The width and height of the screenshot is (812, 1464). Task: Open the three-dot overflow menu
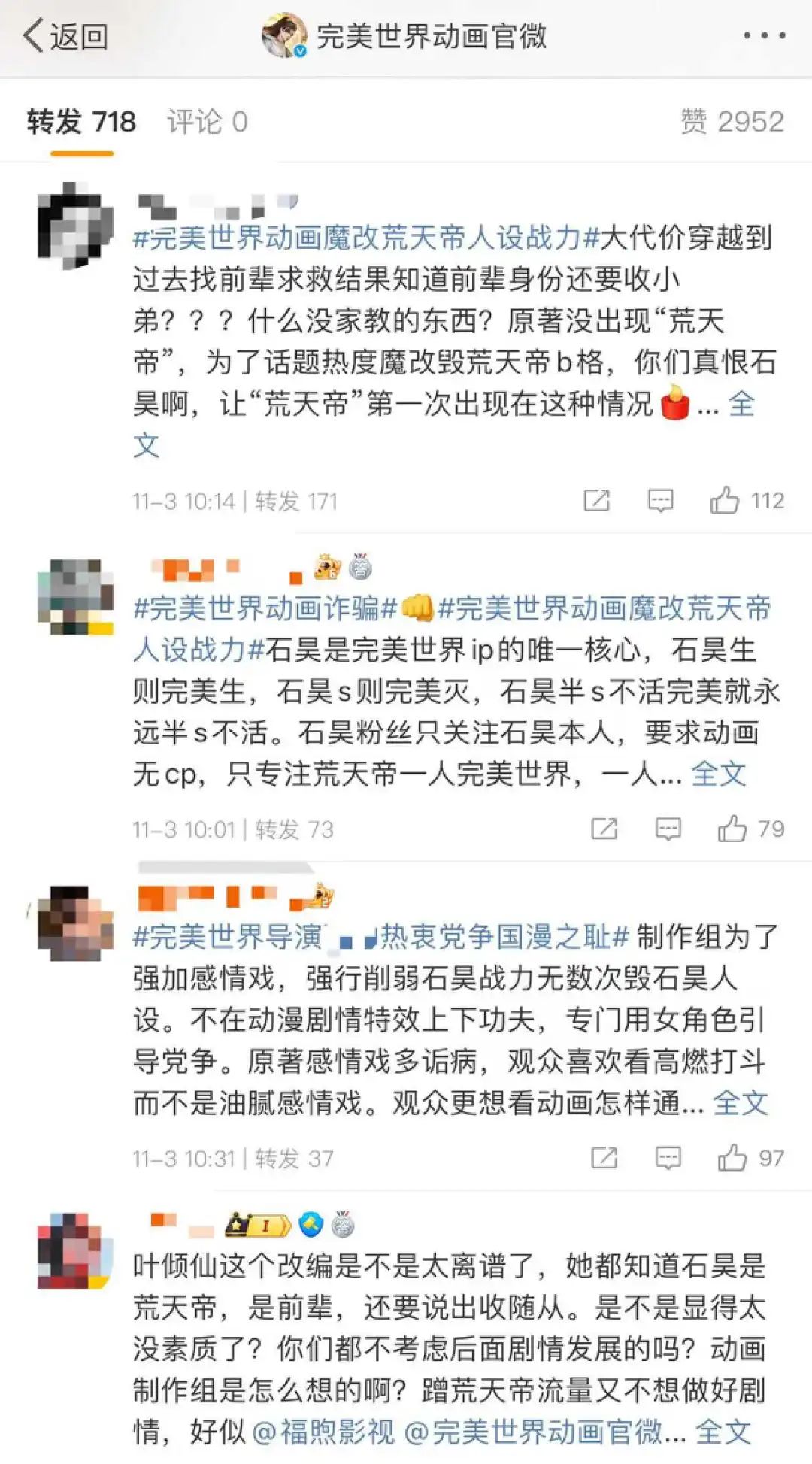[765, 35]
